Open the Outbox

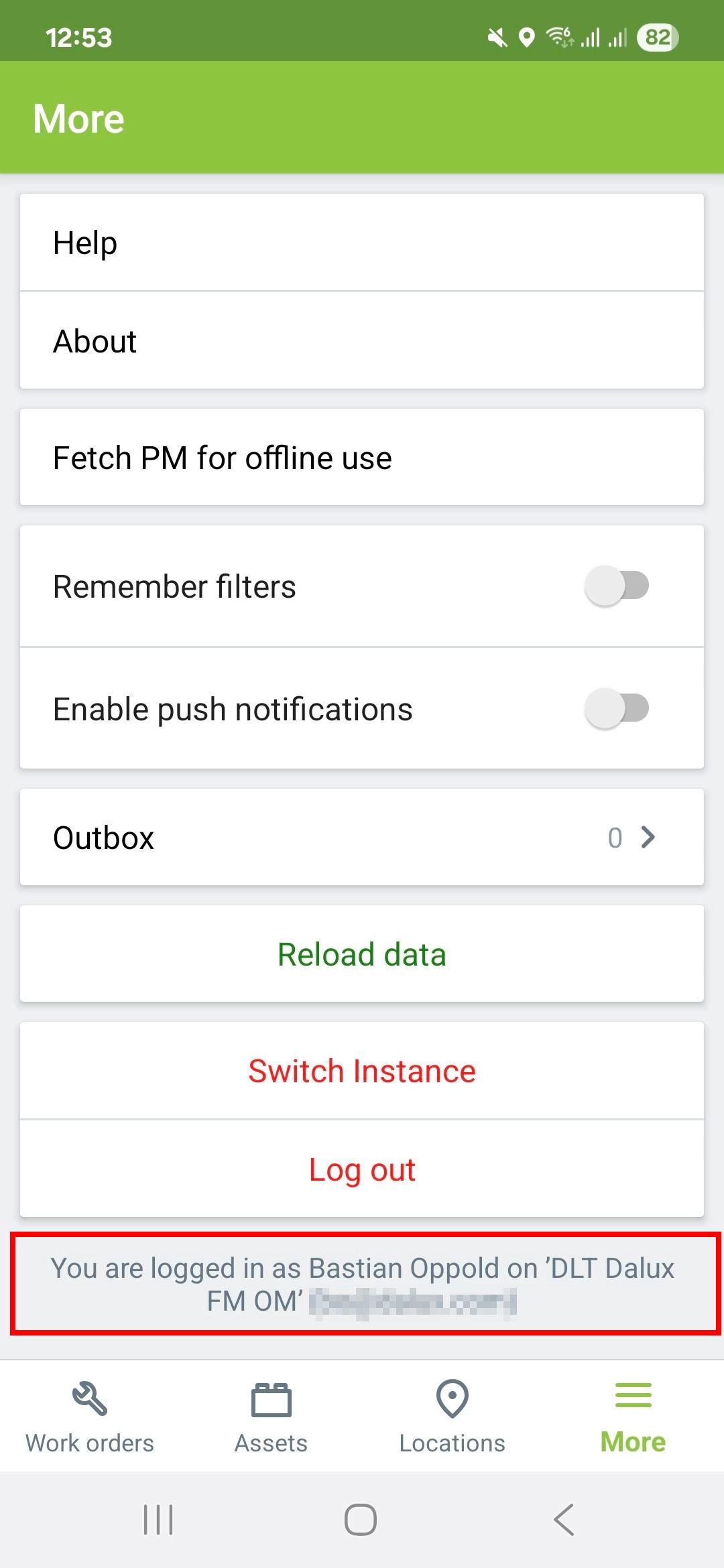(x=362, y=838)
